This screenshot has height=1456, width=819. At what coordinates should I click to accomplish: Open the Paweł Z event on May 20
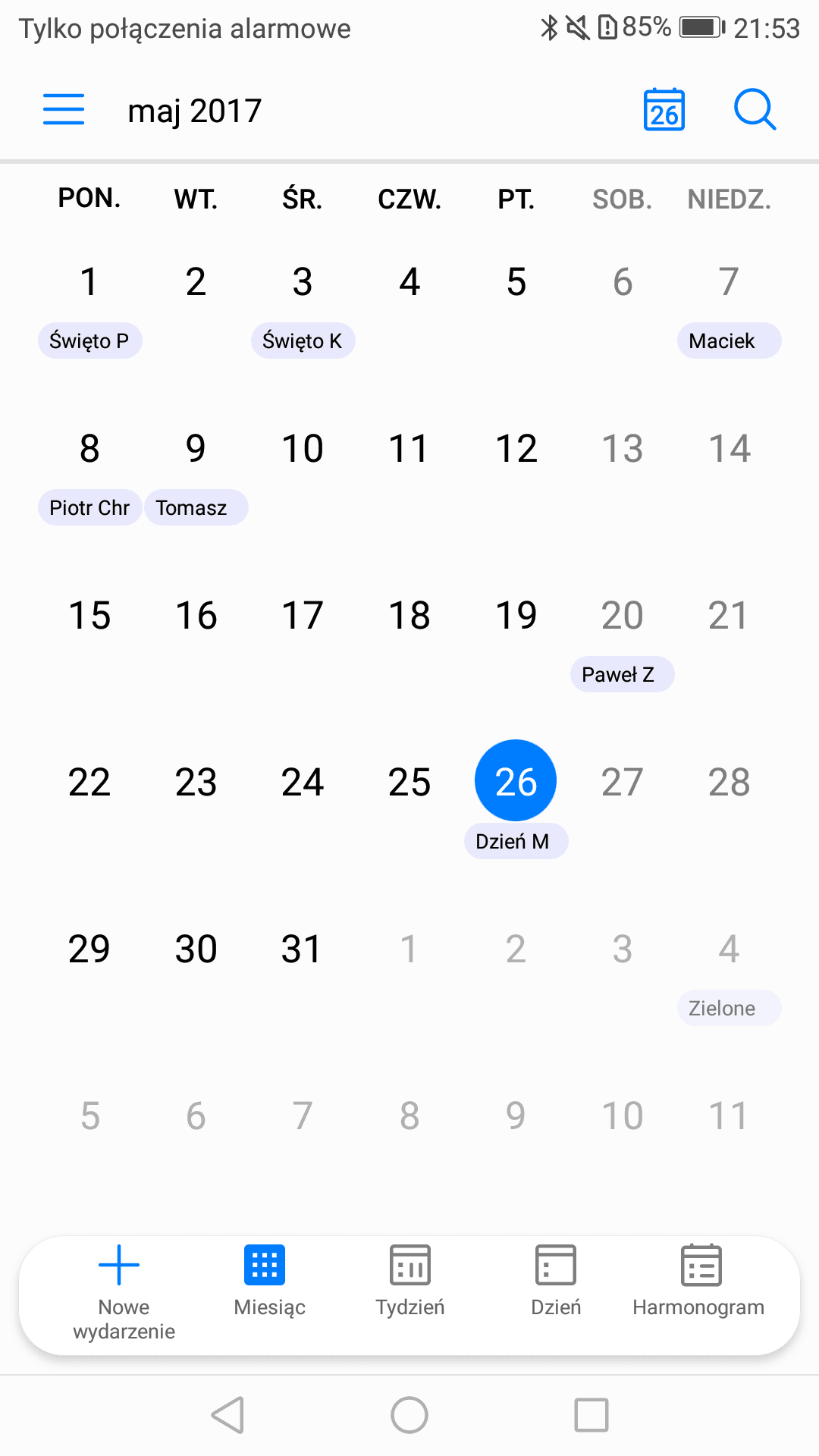tap(622, 674)
